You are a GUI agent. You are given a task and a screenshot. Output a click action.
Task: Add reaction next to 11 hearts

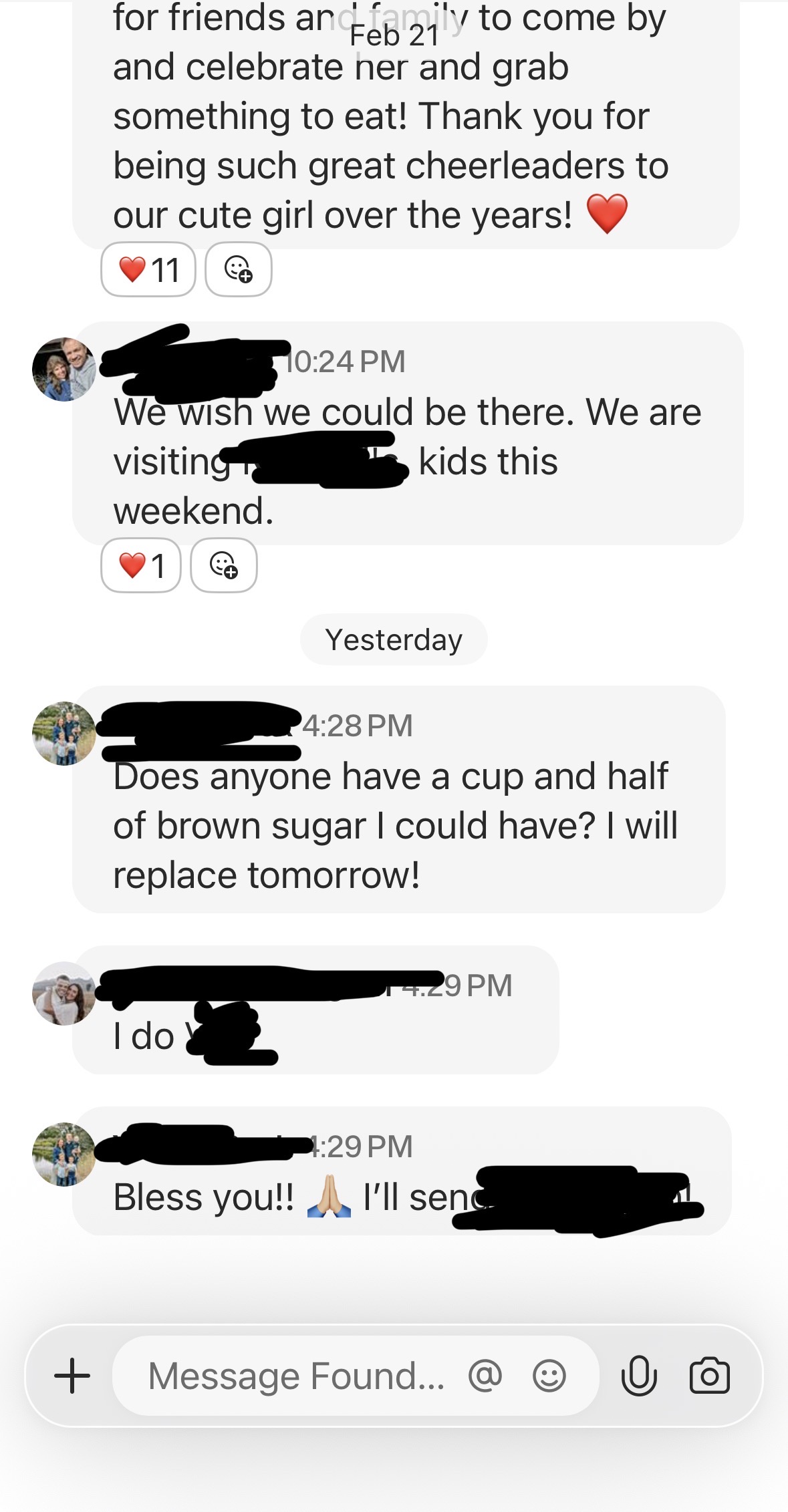click(238, 269)
